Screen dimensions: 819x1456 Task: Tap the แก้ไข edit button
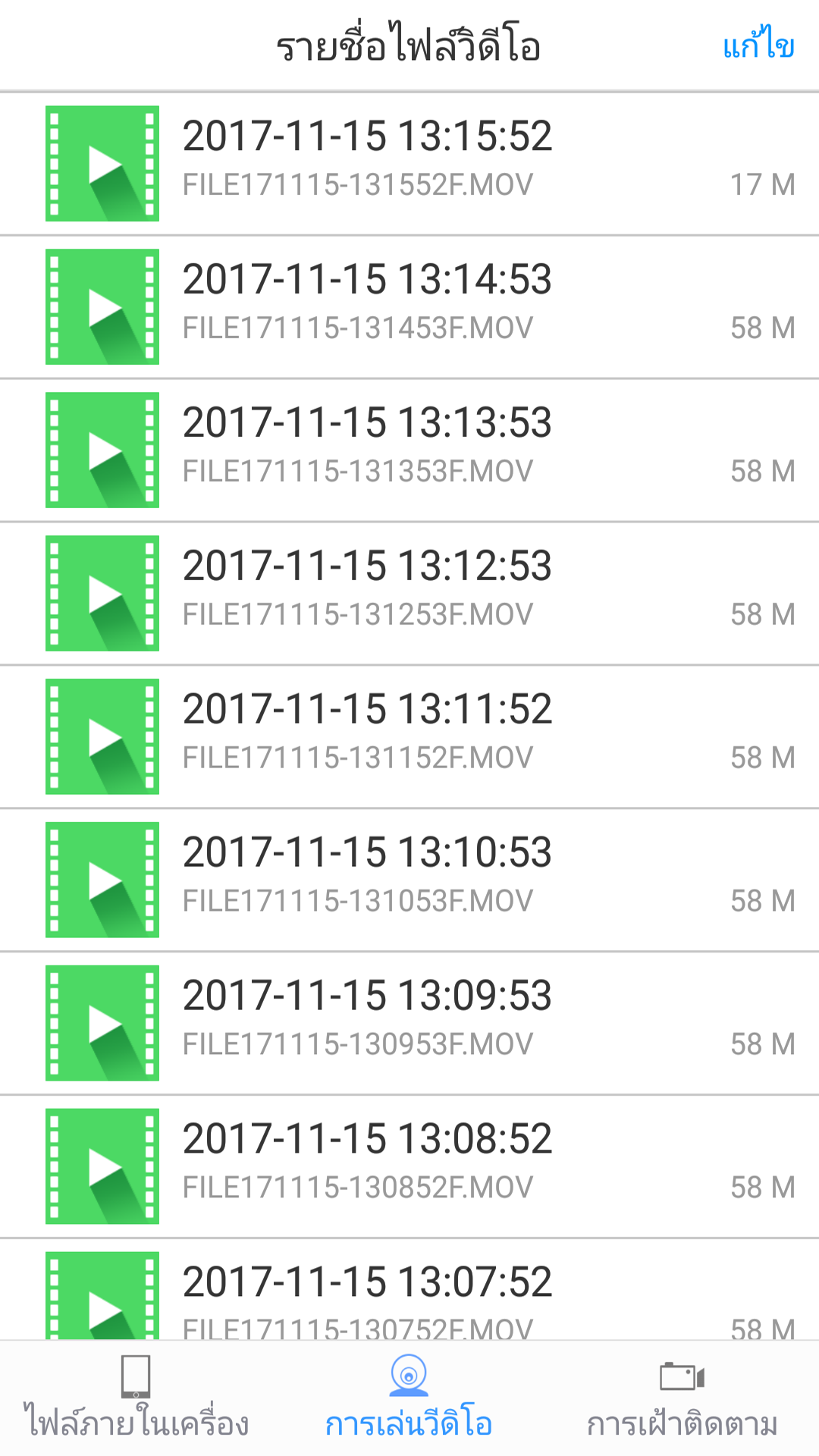[758, 45]
